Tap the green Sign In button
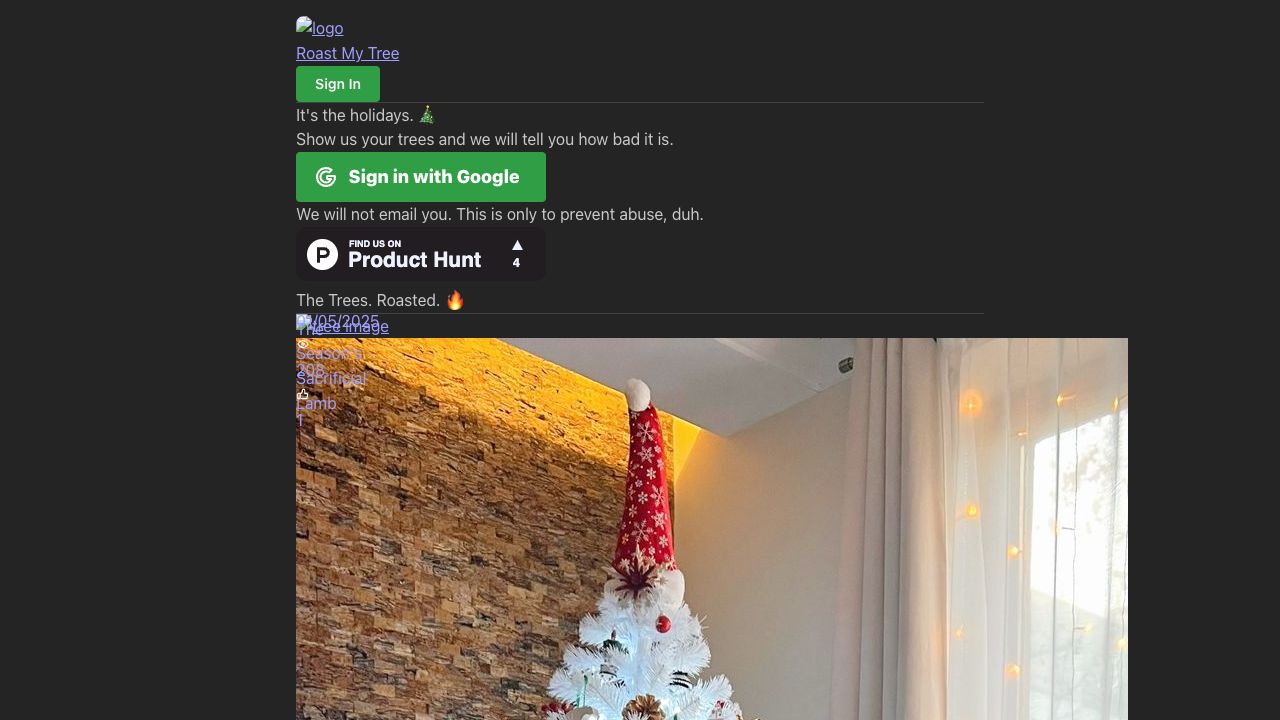Image resolution: width=1280 pixels, height=720 pixels. [338, 84]
